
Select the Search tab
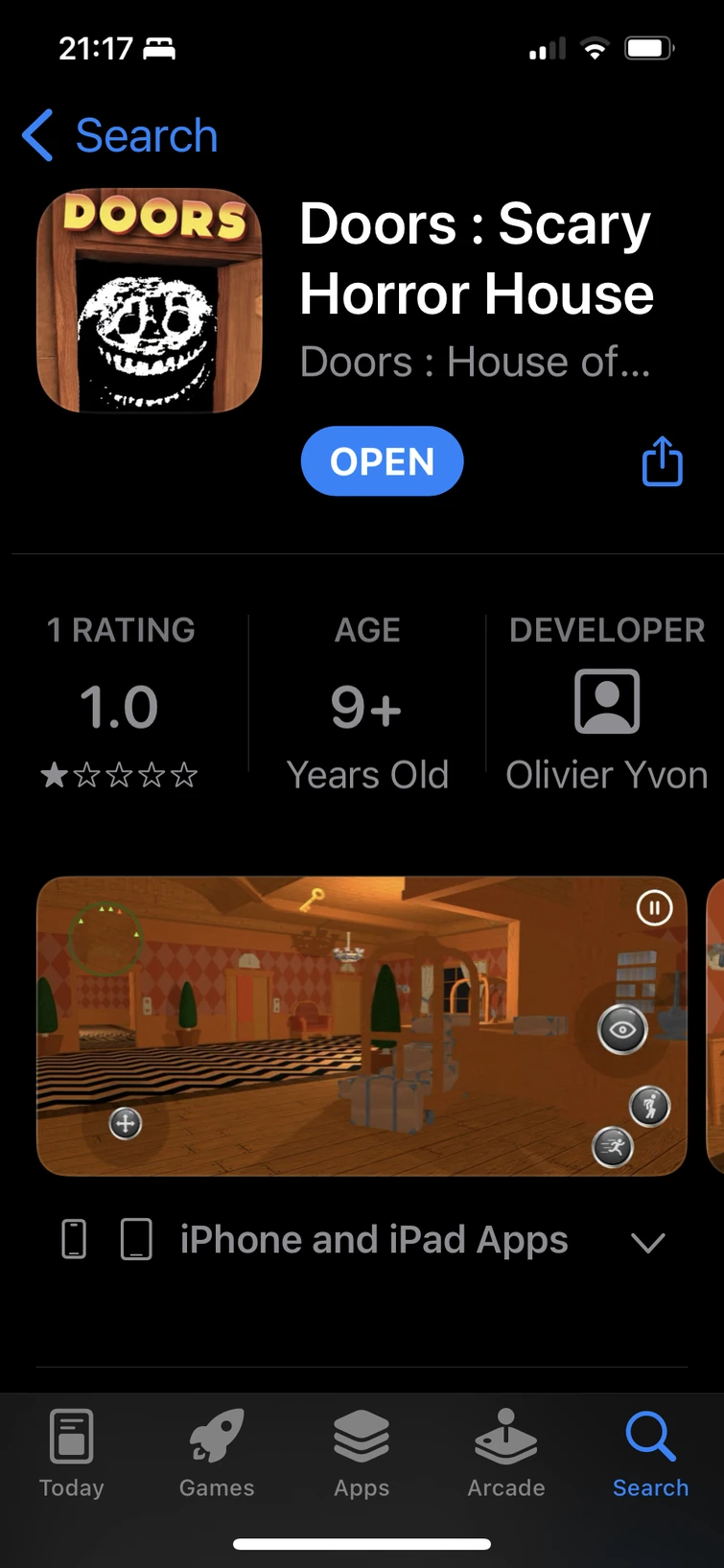coord(650,1453)
